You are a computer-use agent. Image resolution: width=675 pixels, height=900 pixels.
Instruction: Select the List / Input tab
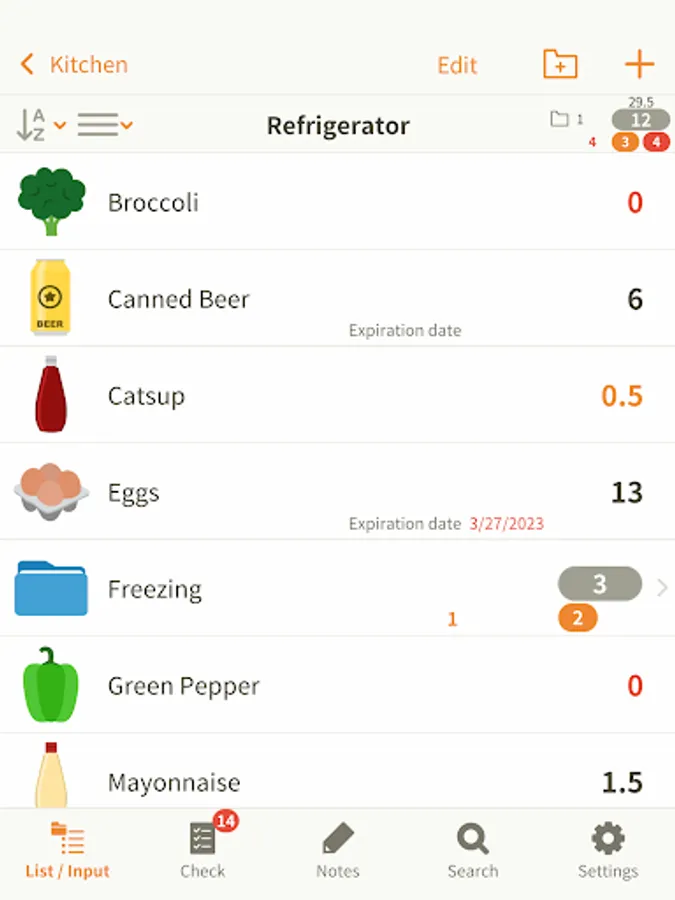coord(68,852)
